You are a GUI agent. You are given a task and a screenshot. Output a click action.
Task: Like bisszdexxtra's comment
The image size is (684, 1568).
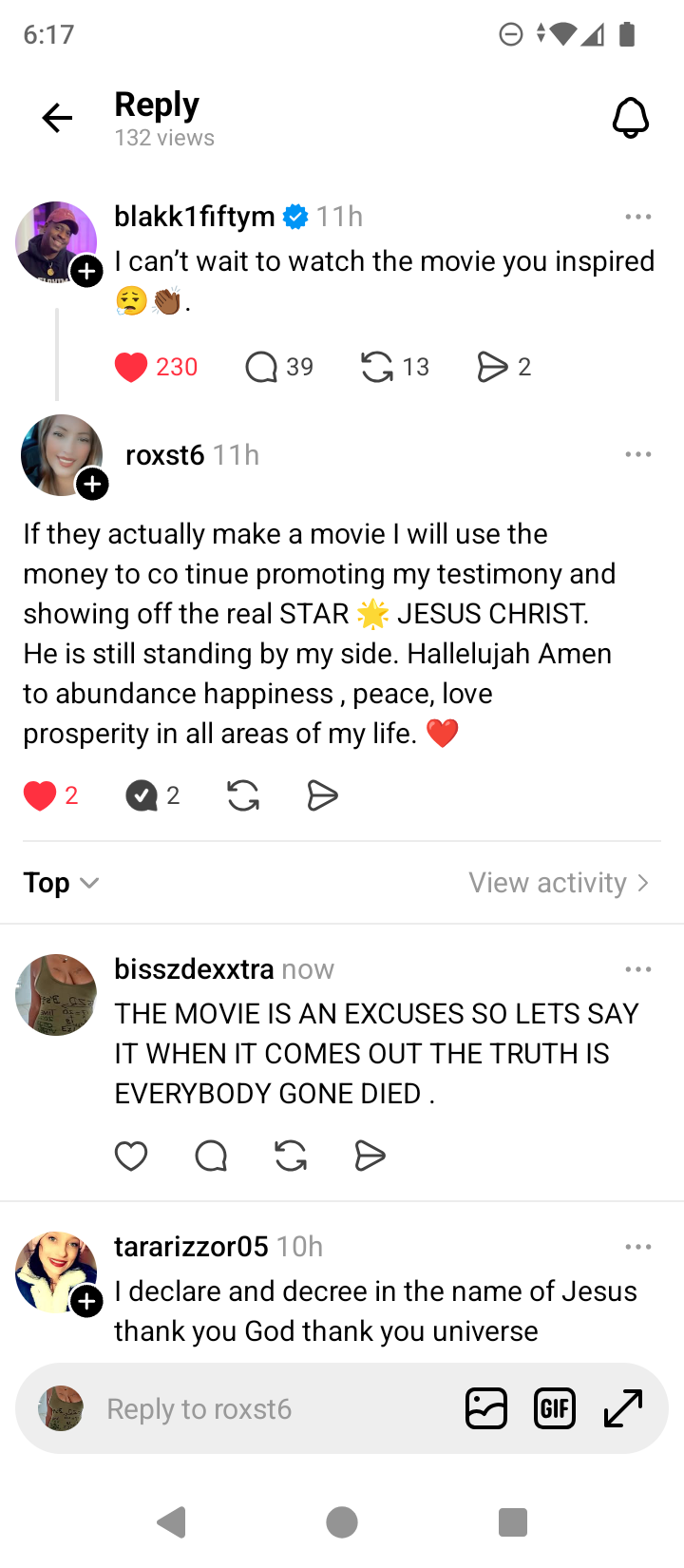131,1156
